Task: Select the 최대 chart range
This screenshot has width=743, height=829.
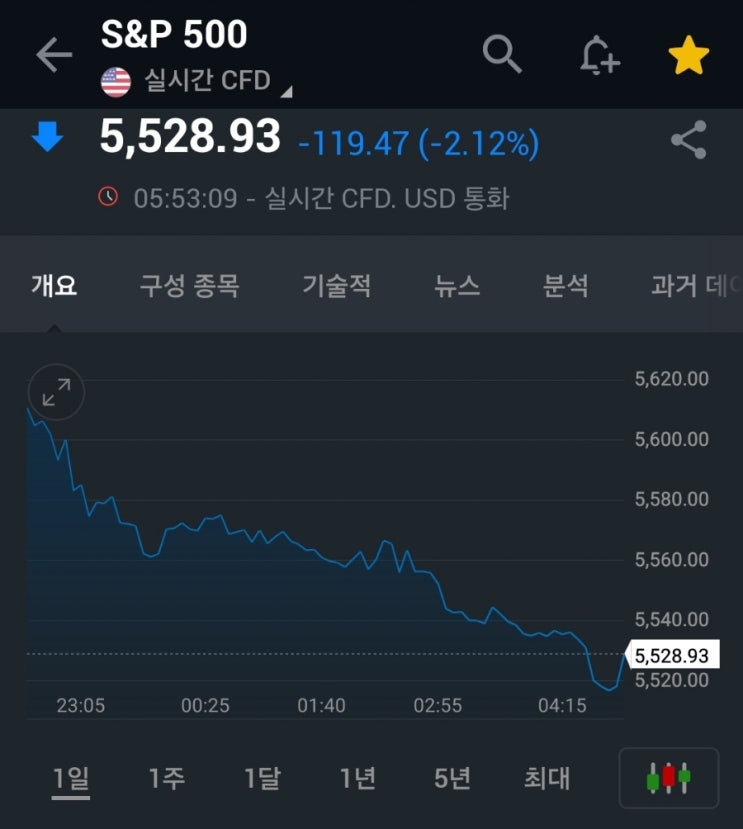Action: pos(547,778)
